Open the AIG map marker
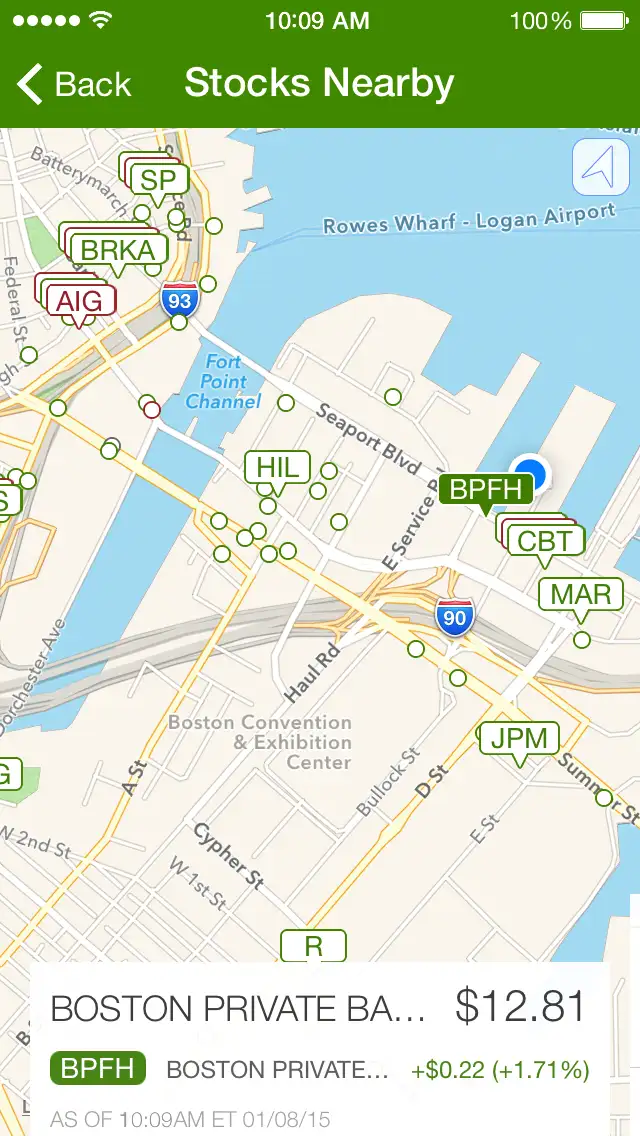The height and width of the screenshot is (1136, 640). 80,300
